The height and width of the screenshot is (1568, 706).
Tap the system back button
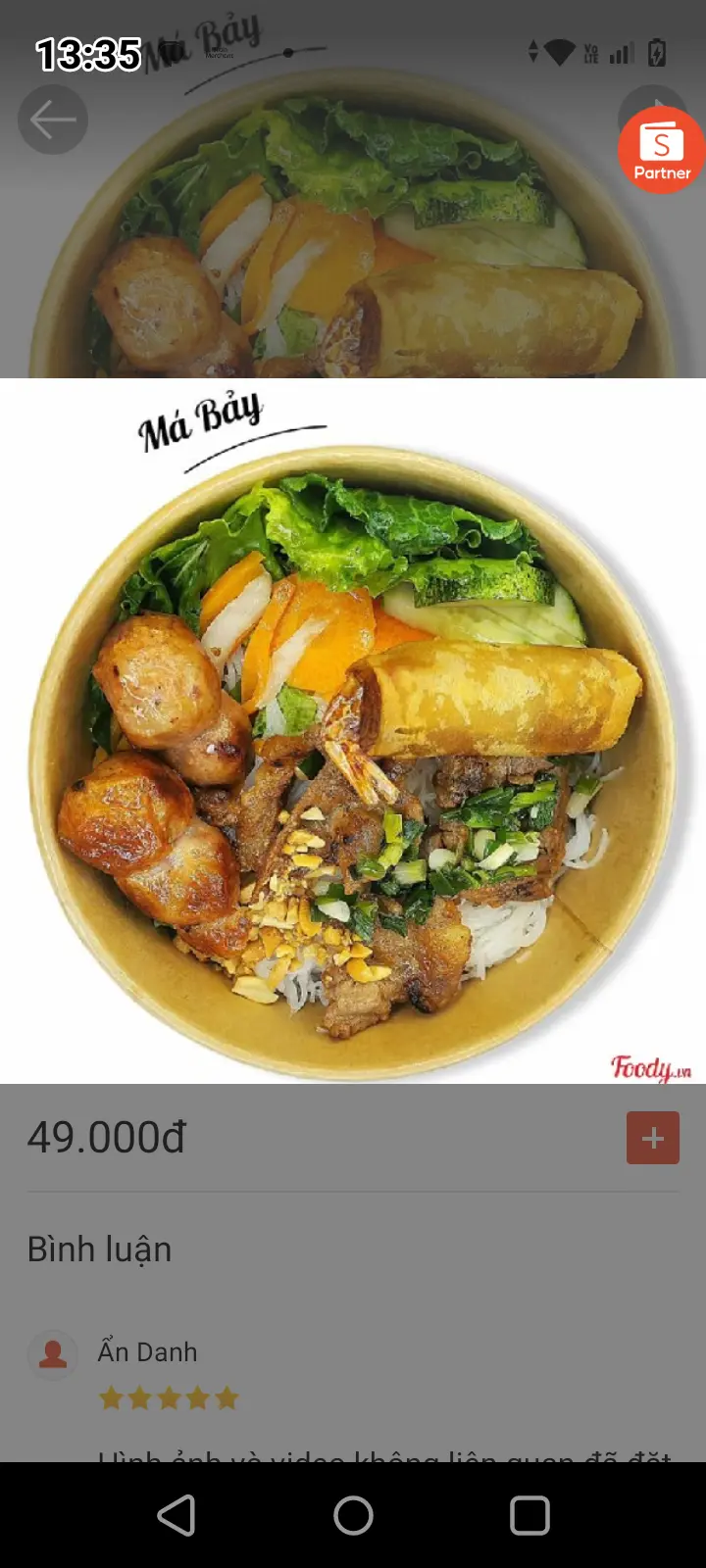coord(176,1515)
